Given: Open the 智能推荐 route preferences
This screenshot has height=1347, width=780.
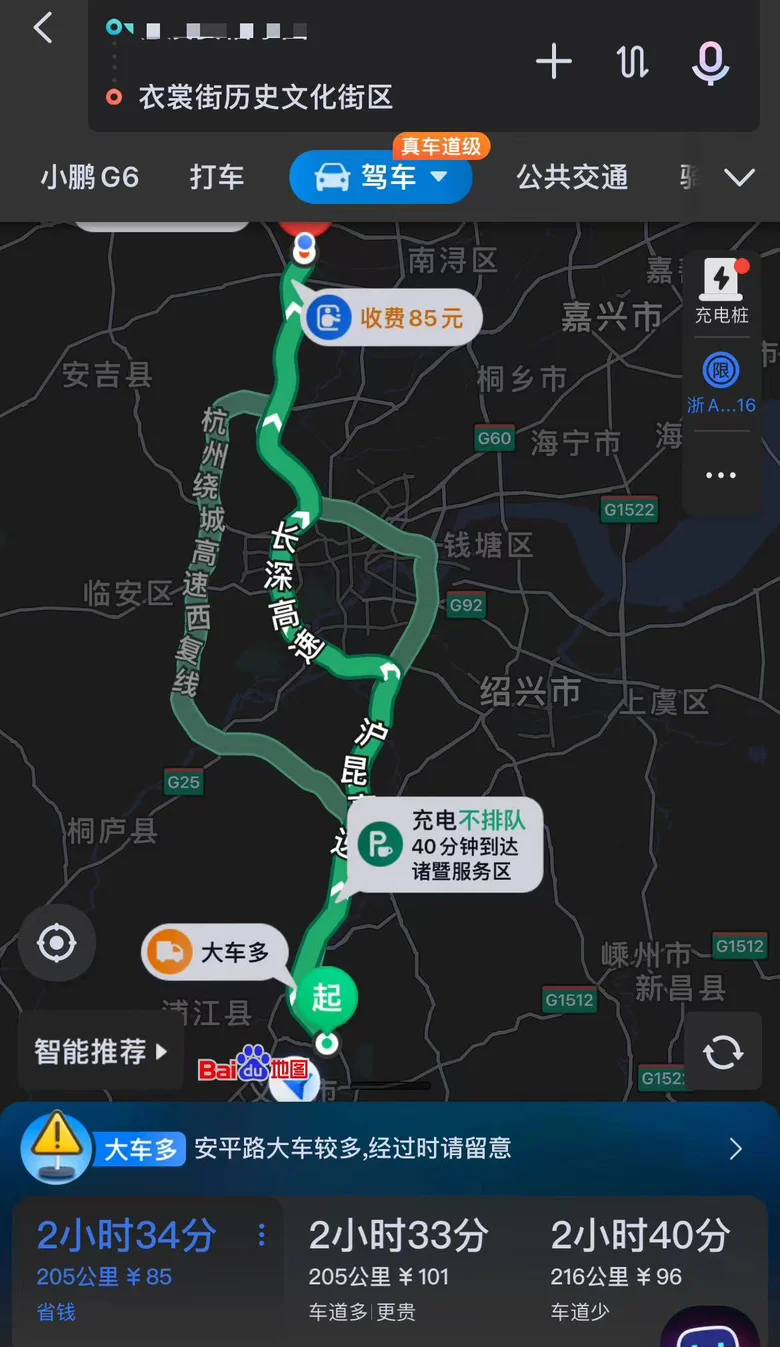Looking at the screenshot, I should [x=101, y=1051].
